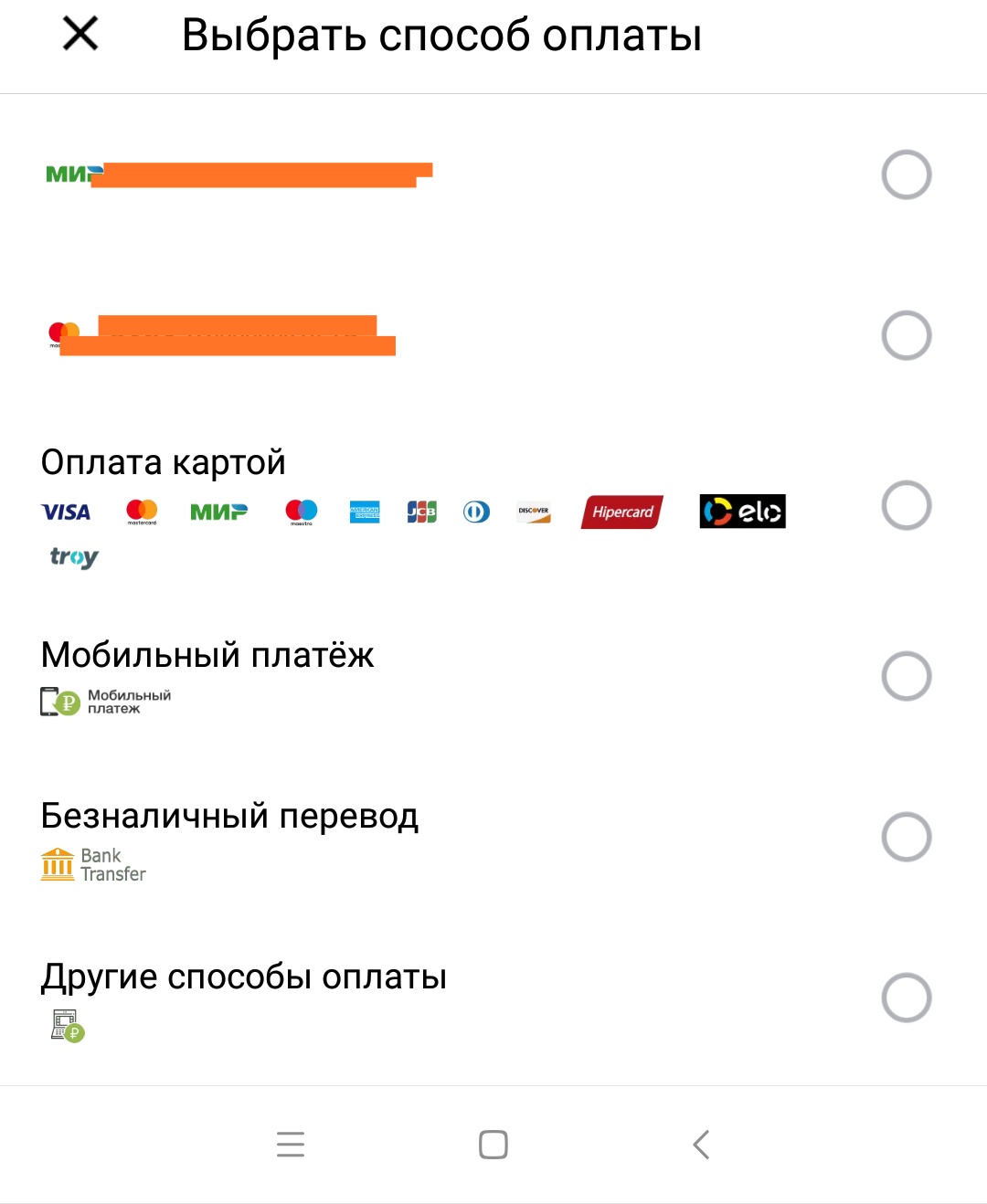Select the saved МИР card
Viewport: 987px width, 1204px height.
tap(906, 174)
